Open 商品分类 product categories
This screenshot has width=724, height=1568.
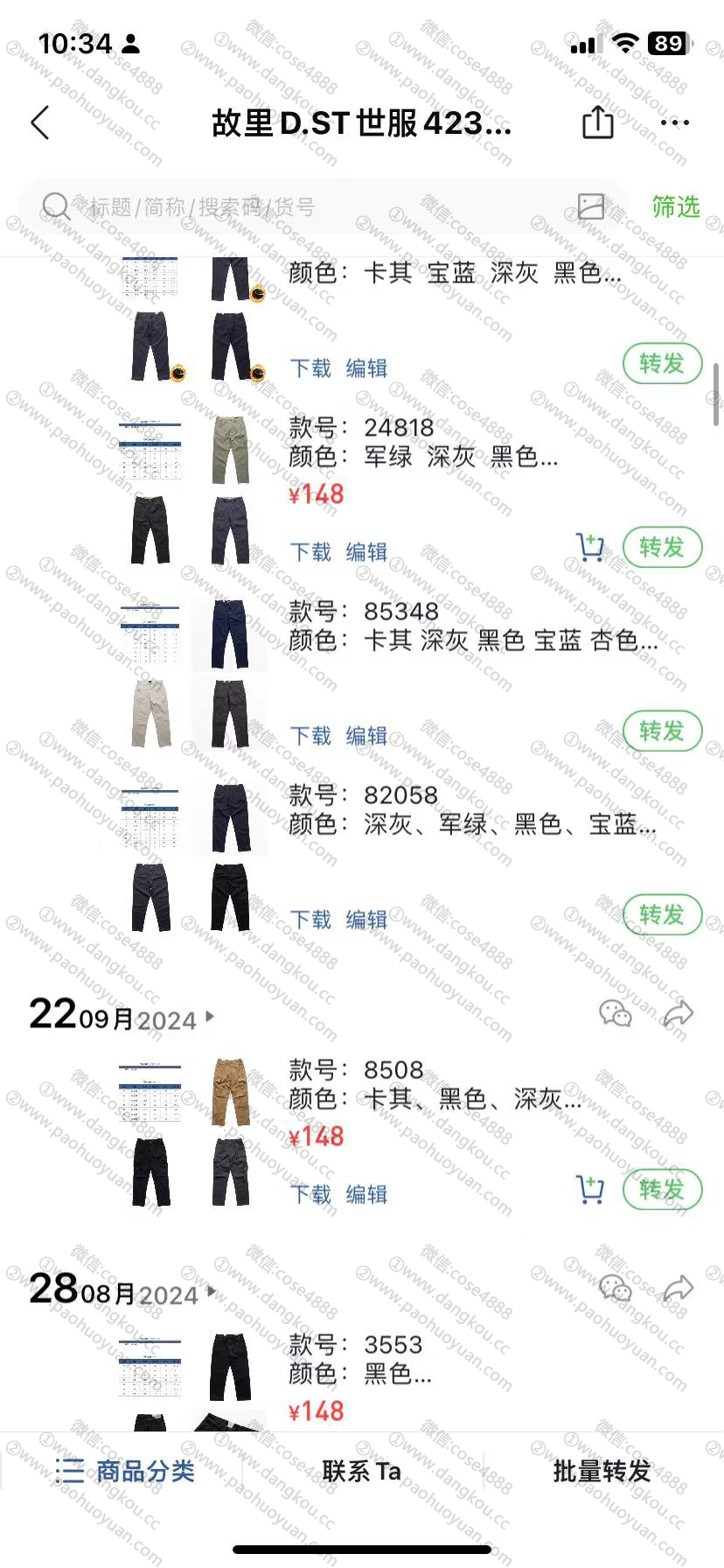coord(125,1471)
